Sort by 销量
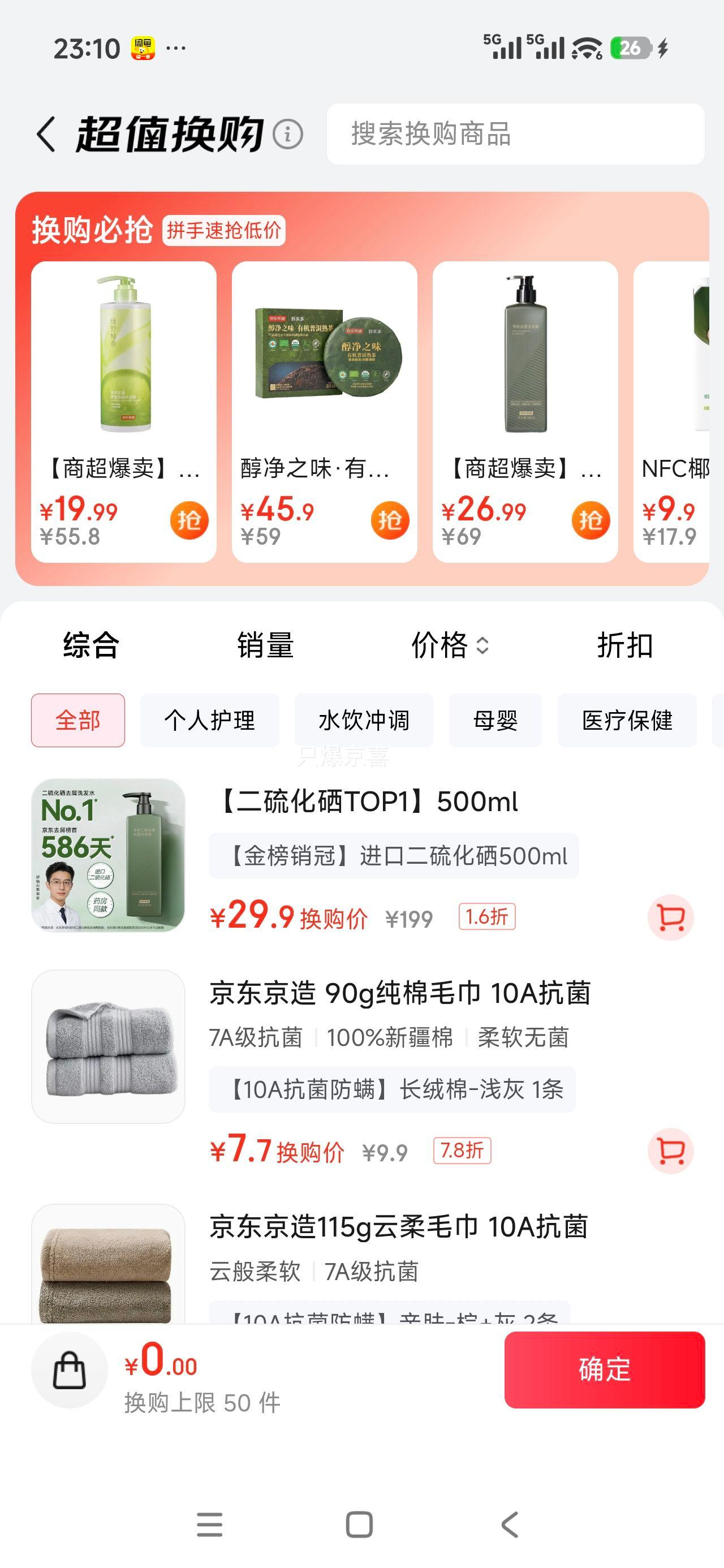 [265, 645]
